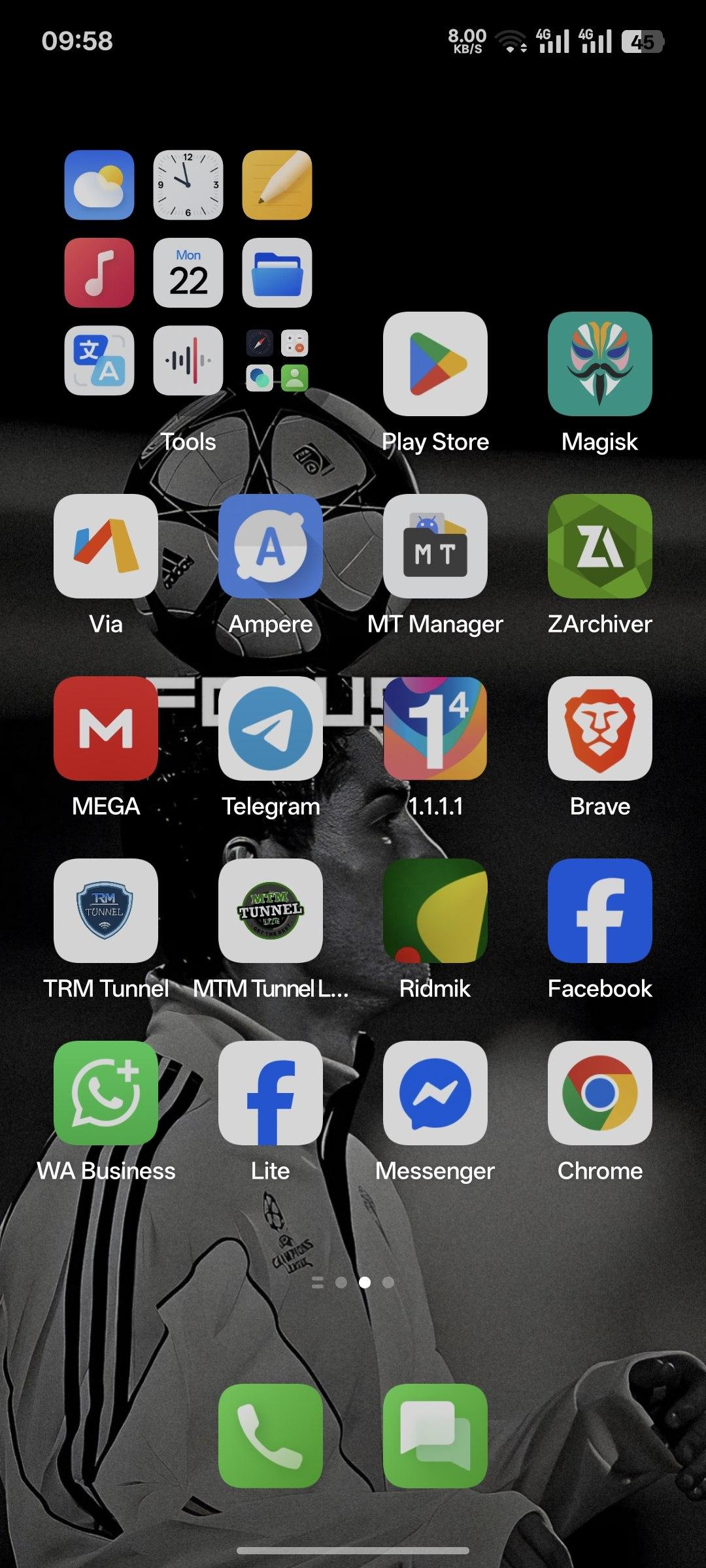
Task: Open the calendar showing Mon 22
Action: pyautogui.click(x=188, y=272)
